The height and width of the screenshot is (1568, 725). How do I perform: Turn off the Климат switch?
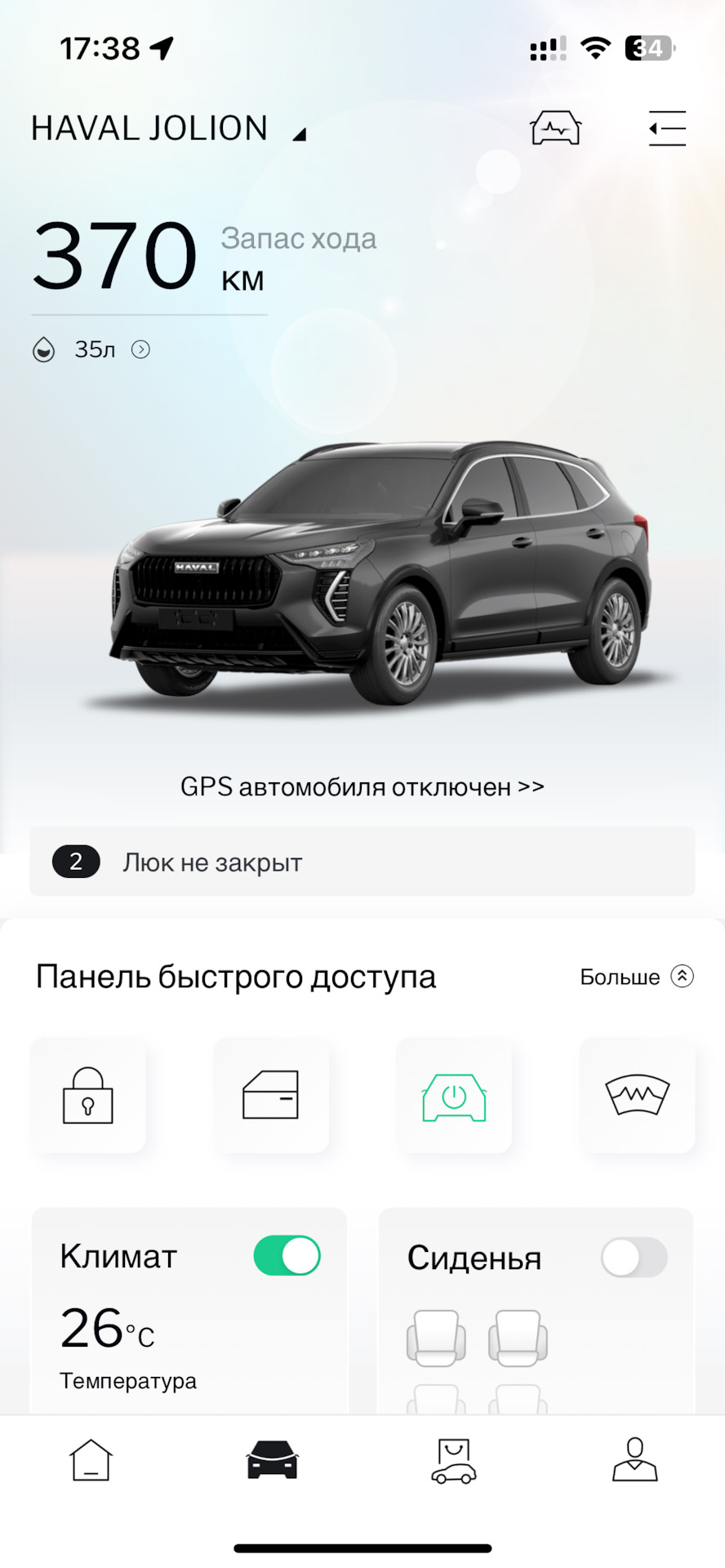pyautogui.click(x=287, y=1256)
